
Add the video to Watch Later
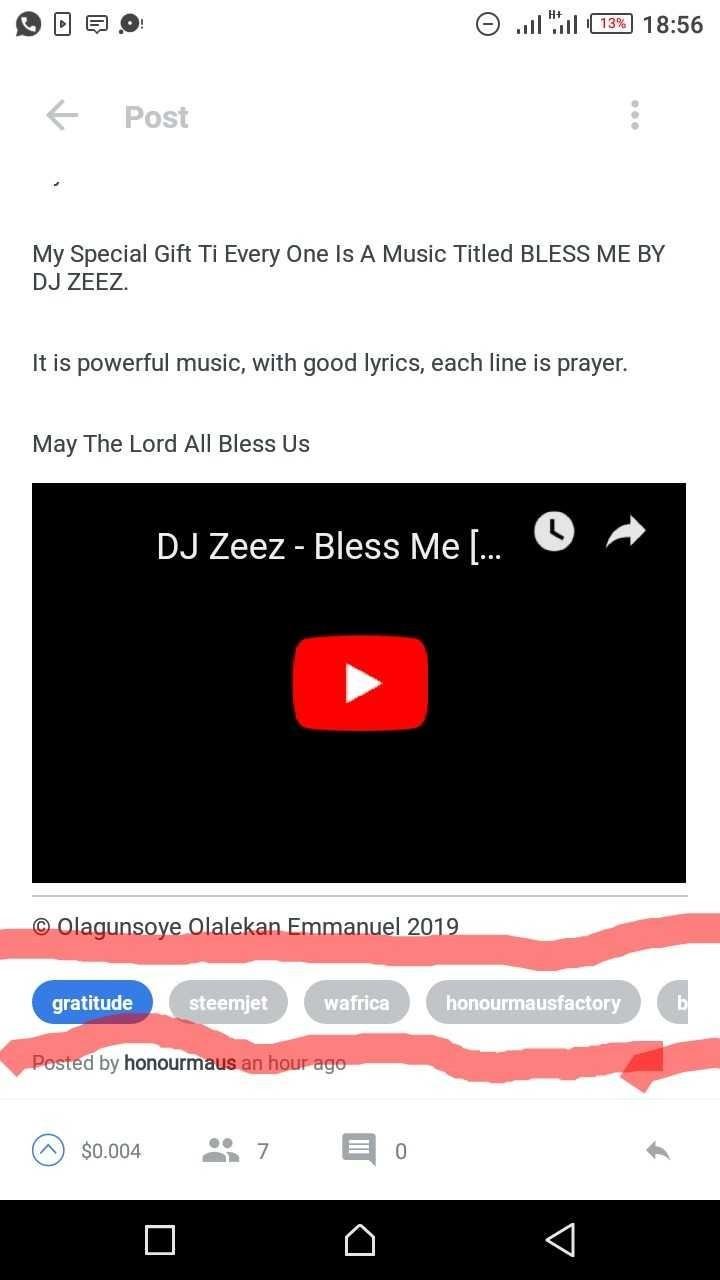click(x=554, y=532)
